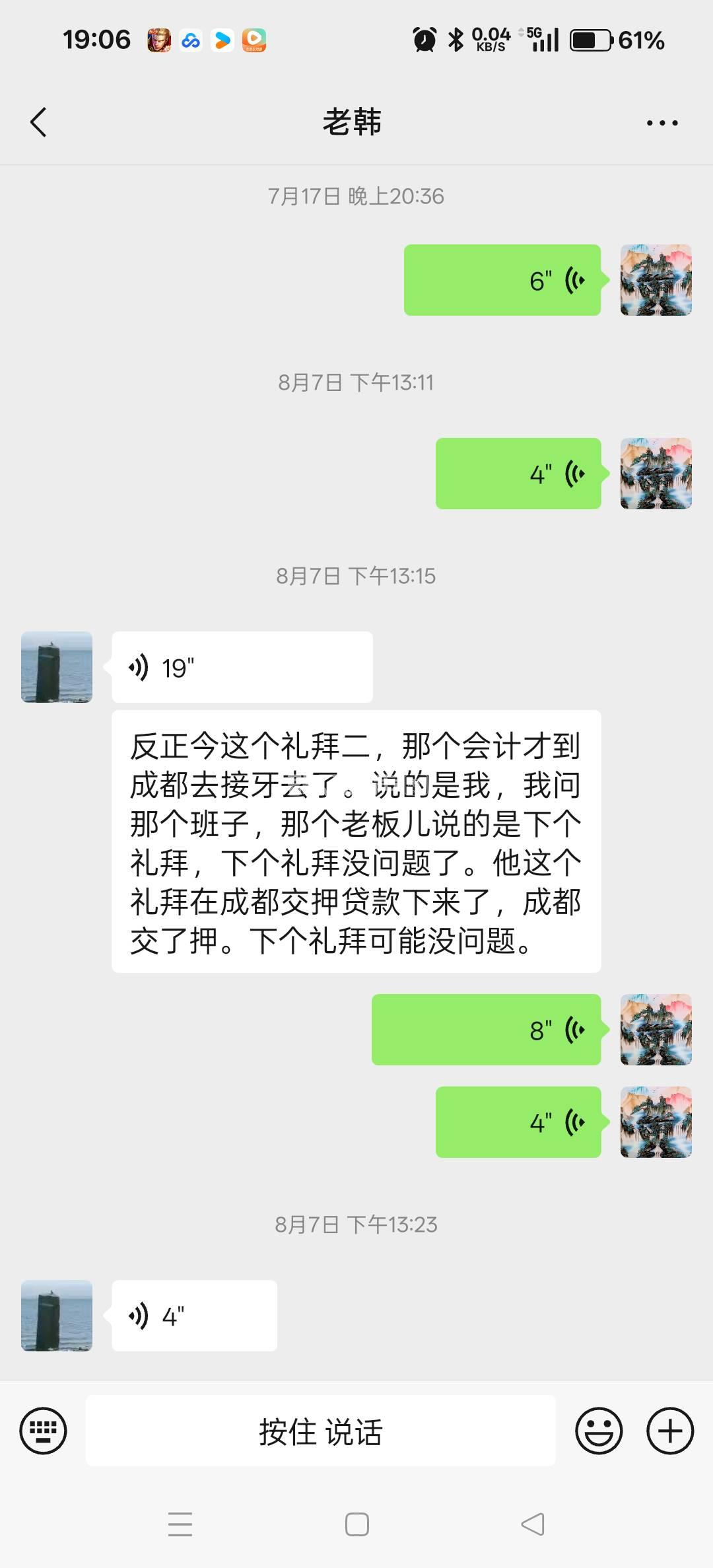713x1568 pixels.
Task: Open the plus attachment menu
Action: click(669, 1431)
